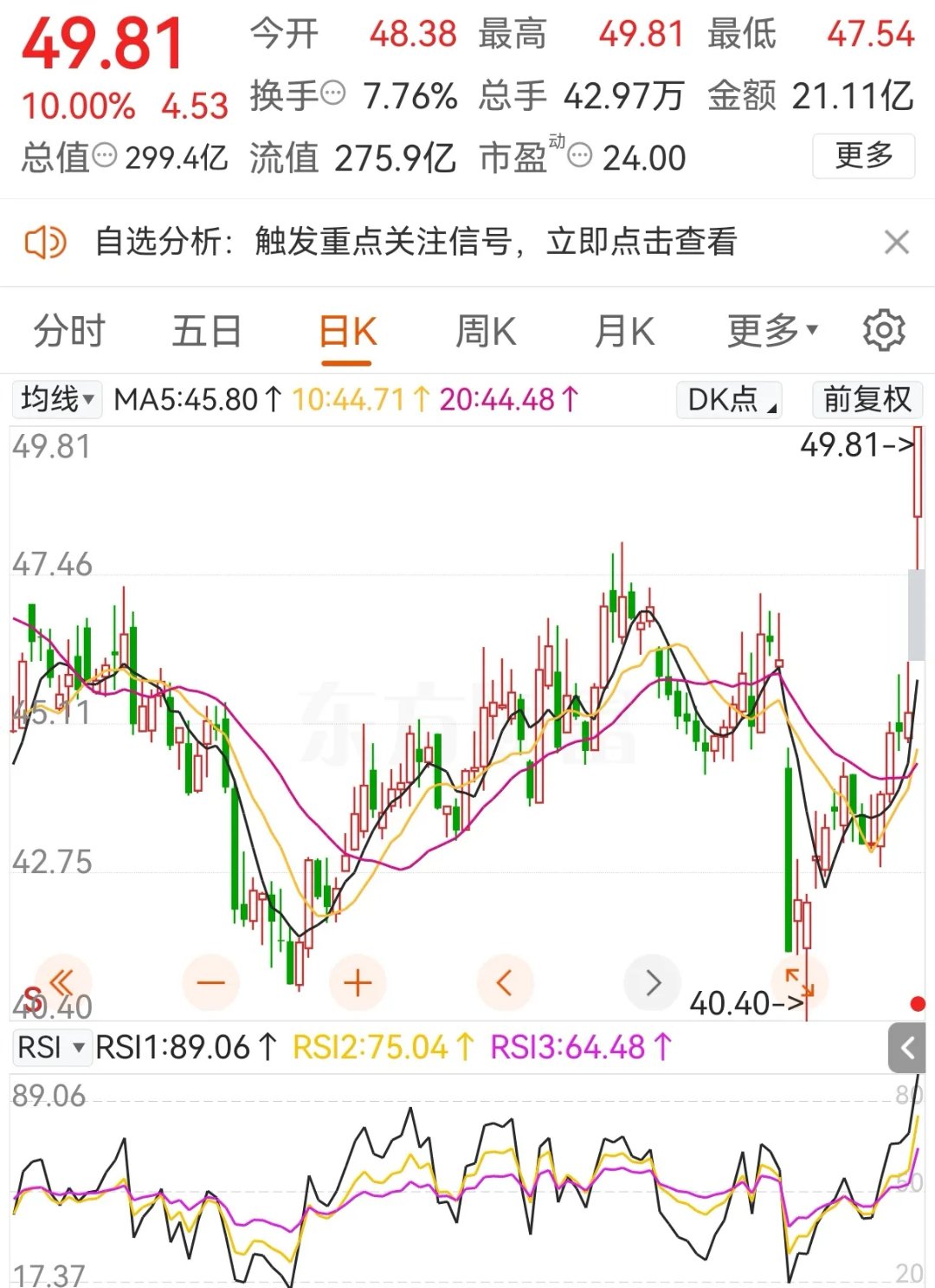The image size is (935, 1288).
Task: Tap the 更多 button beside 市盈
Action: pyautogui.click(x=863, y=156)
